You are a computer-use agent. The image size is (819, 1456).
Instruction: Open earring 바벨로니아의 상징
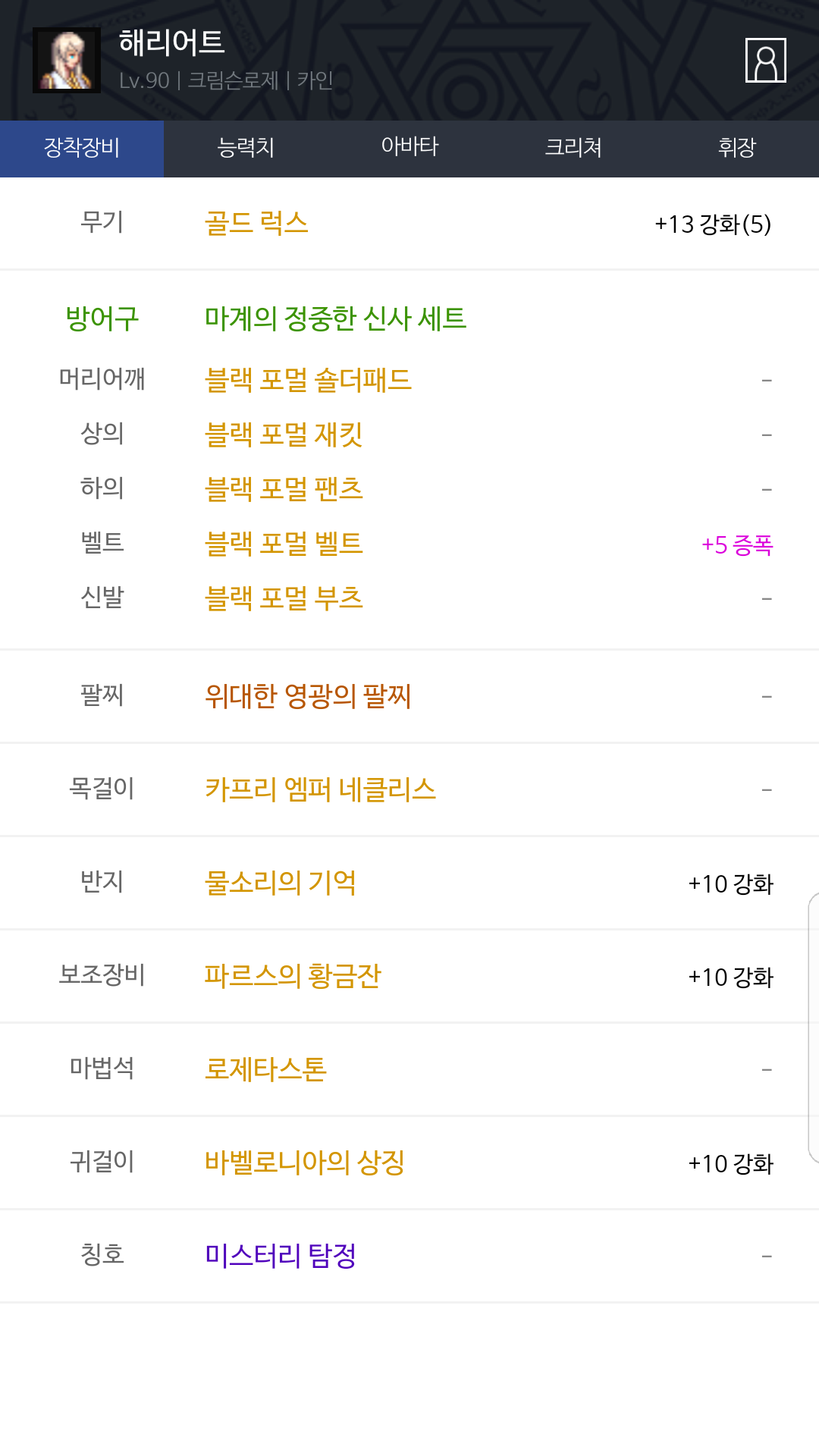point(305,1162)
